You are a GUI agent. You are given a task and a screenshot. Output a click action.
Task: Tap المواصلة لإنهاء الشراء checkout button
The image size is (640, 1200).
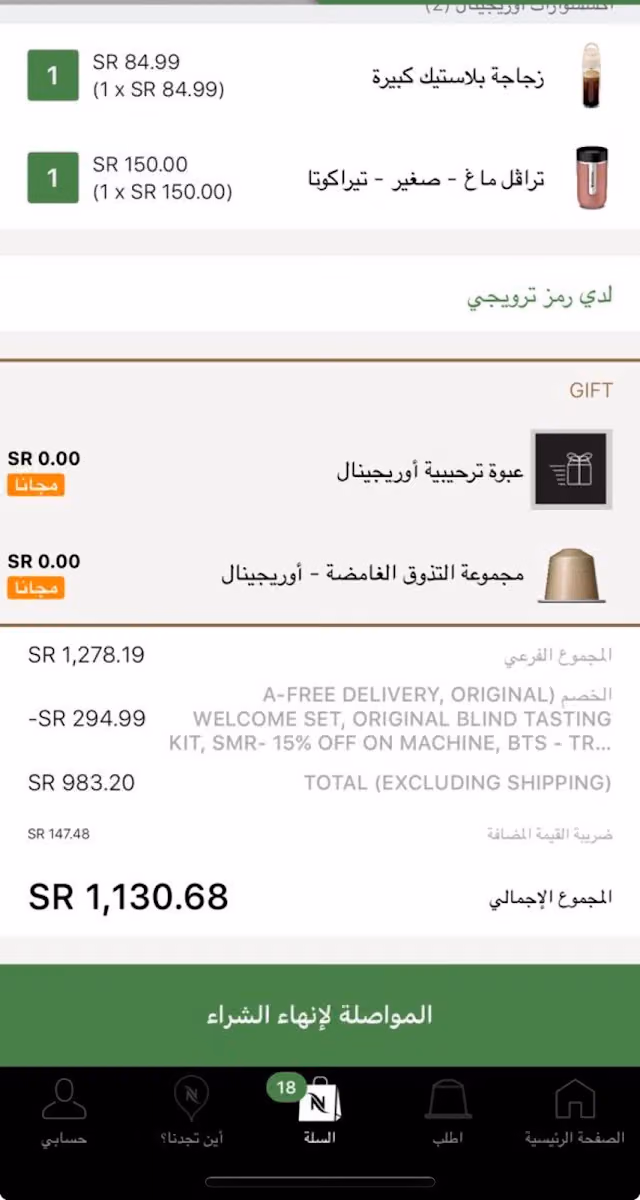320,1015
